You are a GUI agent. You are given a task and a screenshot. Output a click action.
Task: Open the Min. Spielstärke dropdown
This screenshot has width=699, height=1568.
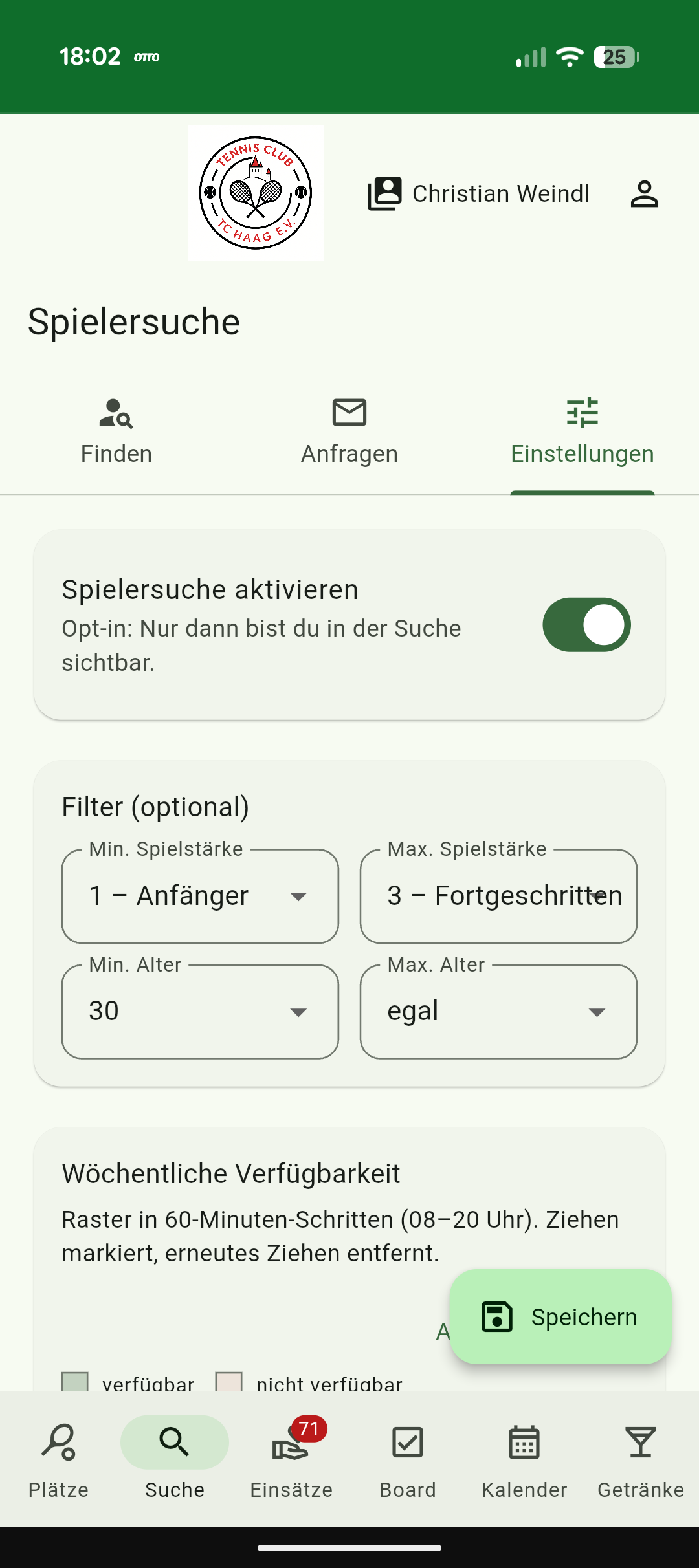(199, 896)
